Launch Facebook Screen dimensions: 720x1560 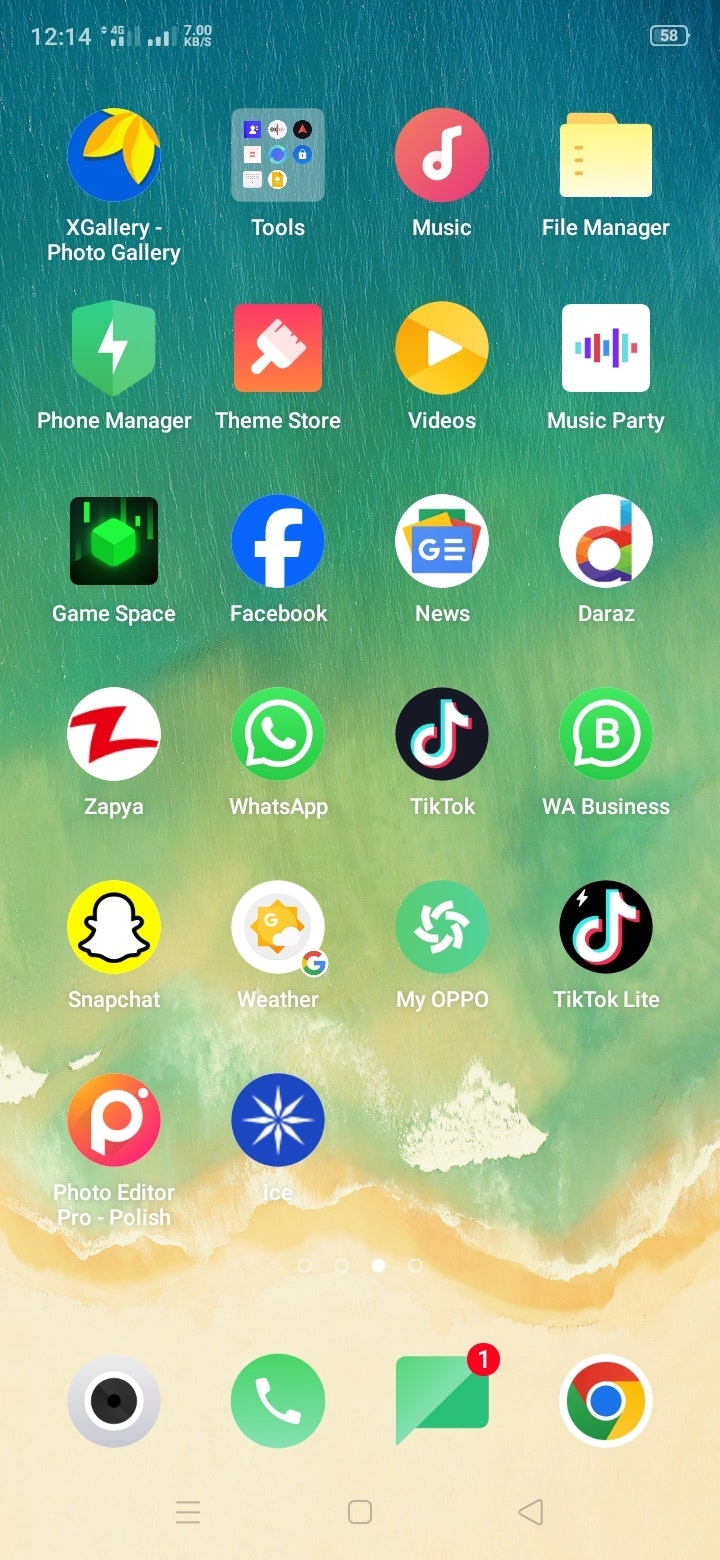278,541
